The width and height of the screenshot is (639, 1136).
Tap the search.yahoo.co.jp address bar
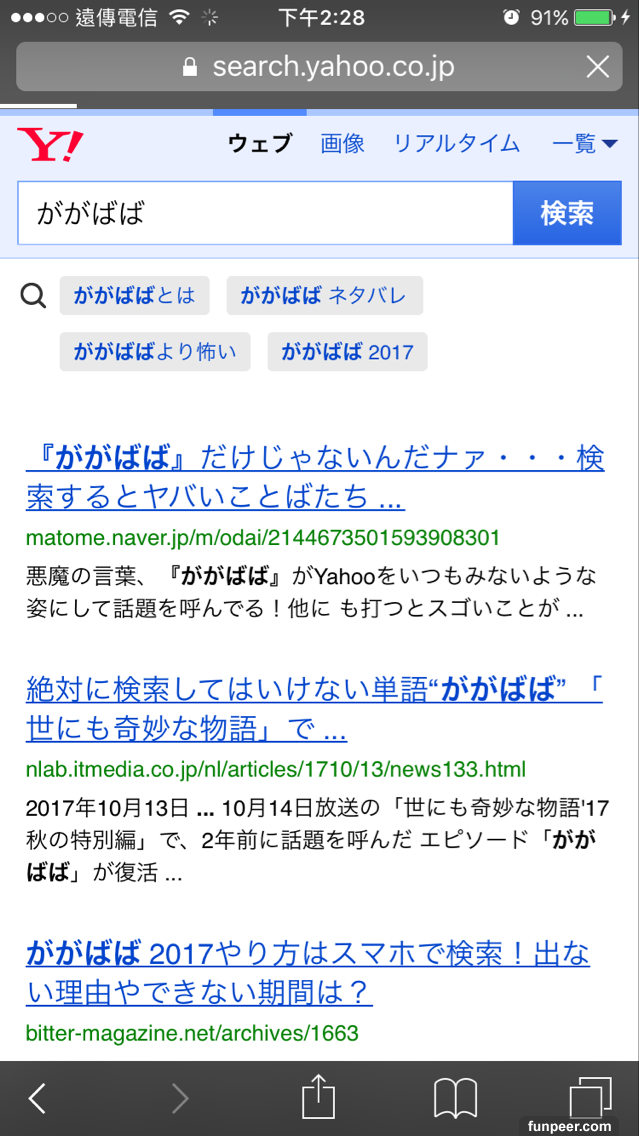click(318, 67)
